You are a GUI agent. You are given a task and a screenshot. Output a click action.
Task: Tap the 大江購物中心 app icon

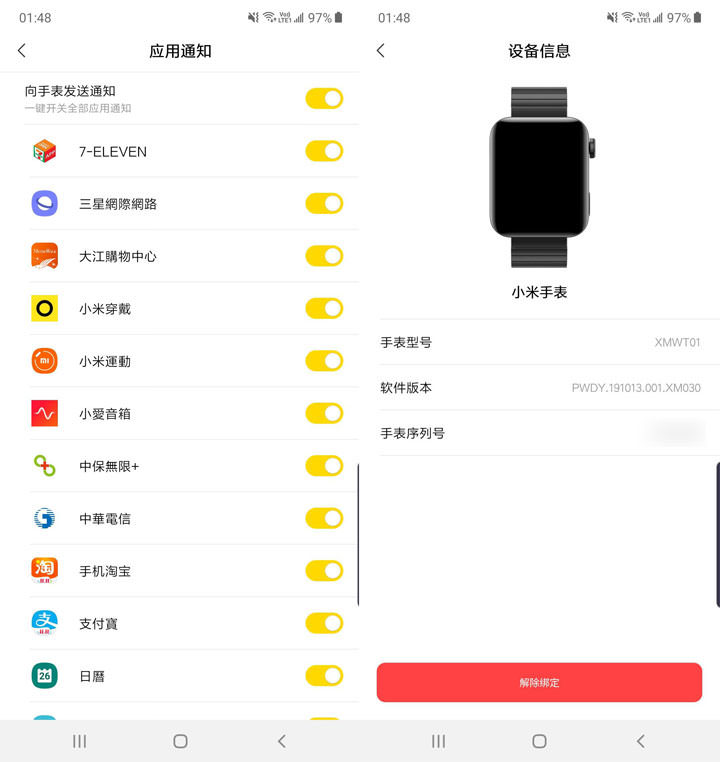pyautogui.click(x=44, y=256)
